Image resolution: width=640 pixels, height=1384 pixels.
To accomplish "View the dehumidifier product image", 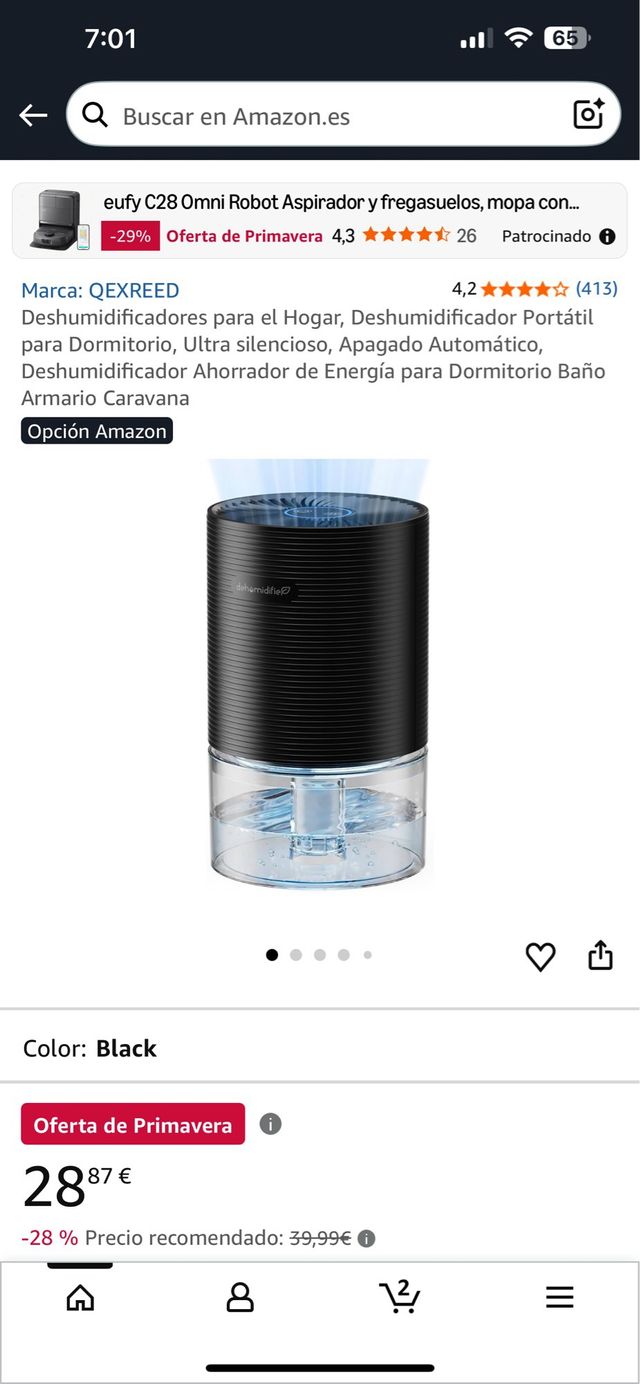I will pyautogui.click(x=318, y=675).
